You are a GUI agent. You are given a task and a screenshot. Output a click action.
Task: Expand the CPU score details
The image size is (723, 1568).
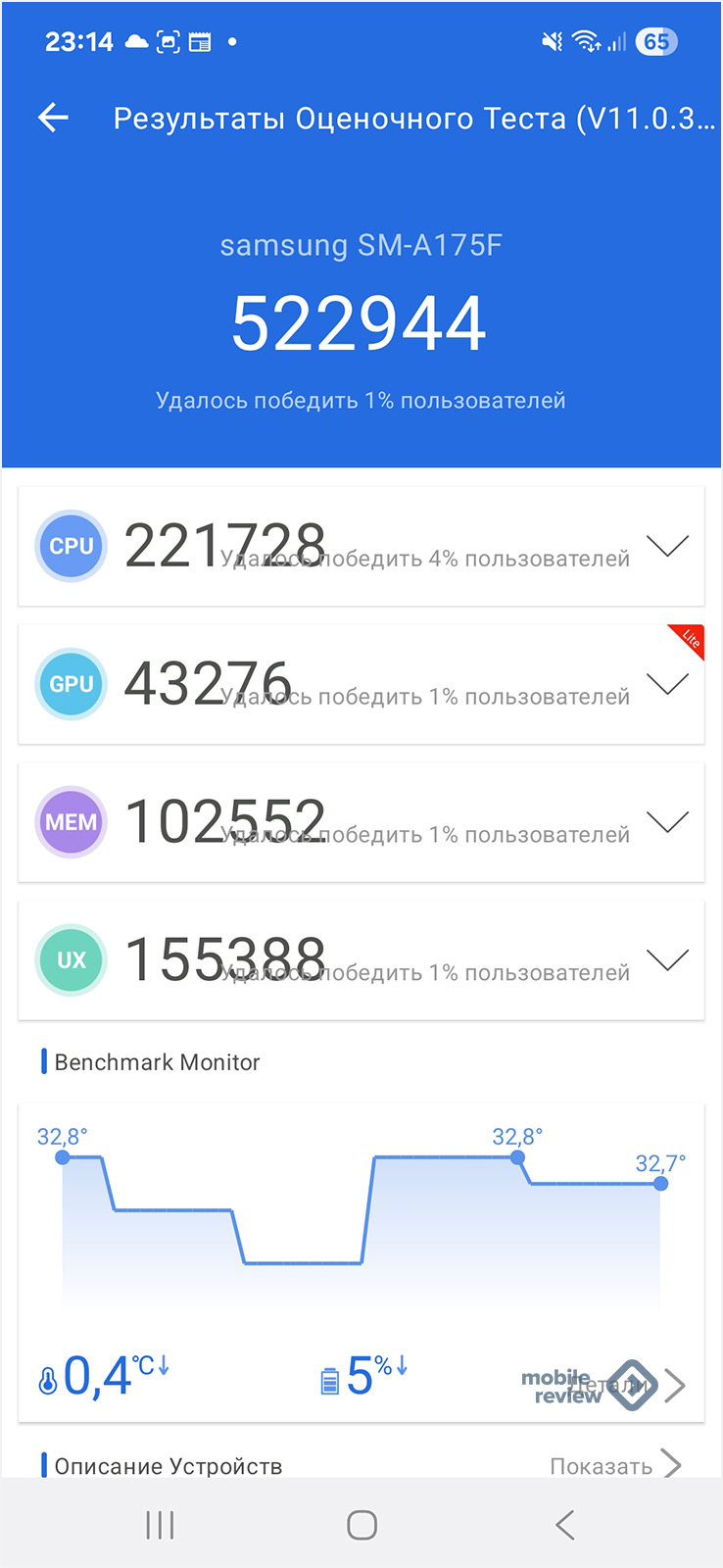tap(667, 546)
